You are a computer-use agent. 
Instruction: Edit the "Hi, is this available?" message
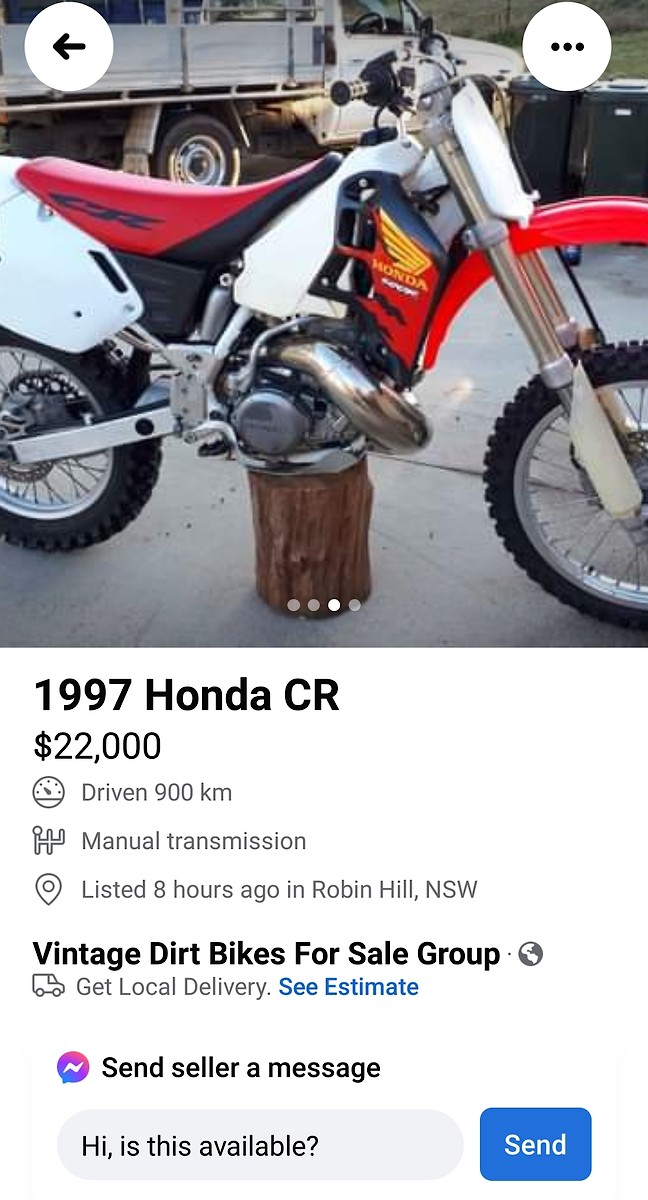pos(260,1144)
